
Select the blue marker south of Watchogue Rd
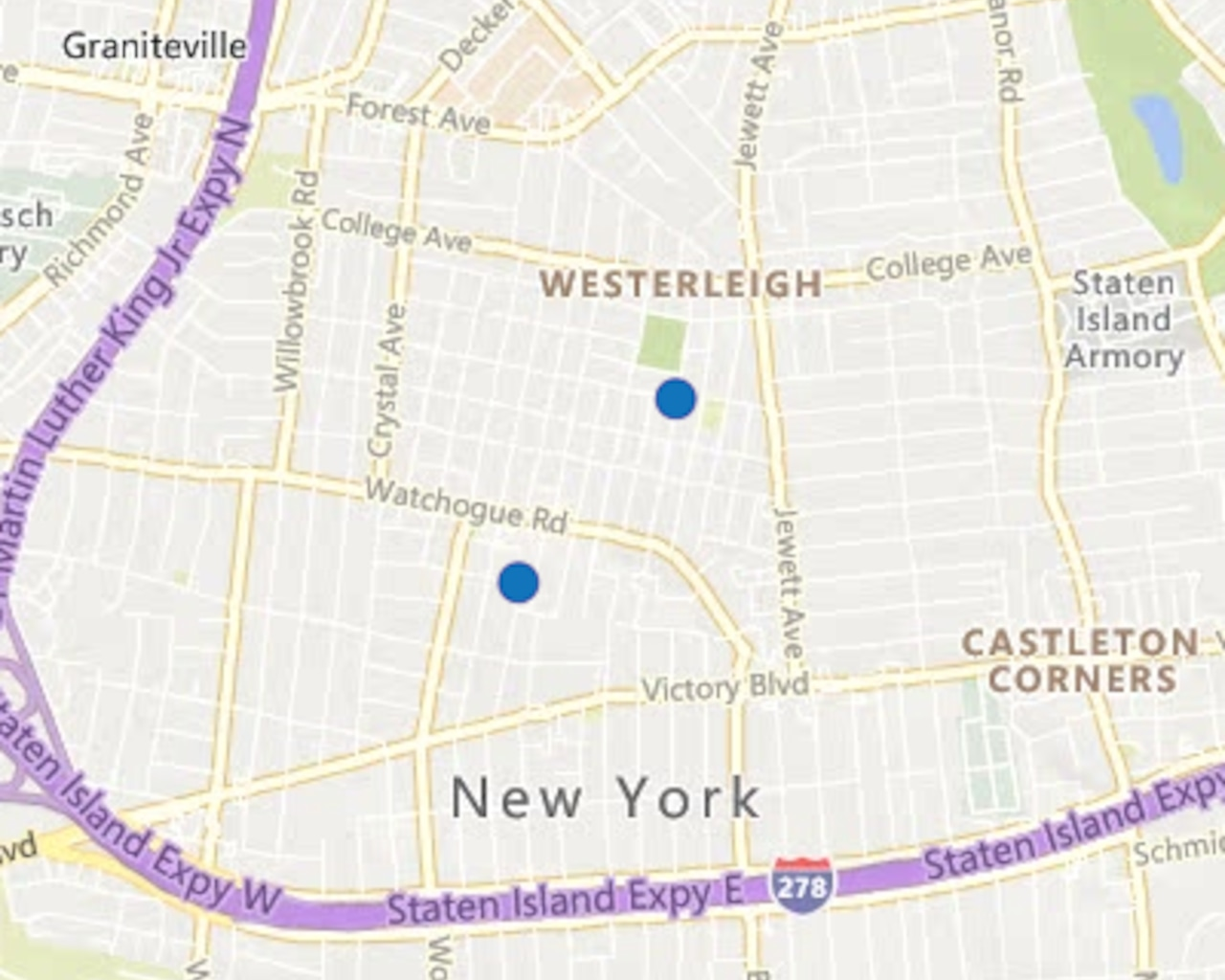click(x=519, y=582)
